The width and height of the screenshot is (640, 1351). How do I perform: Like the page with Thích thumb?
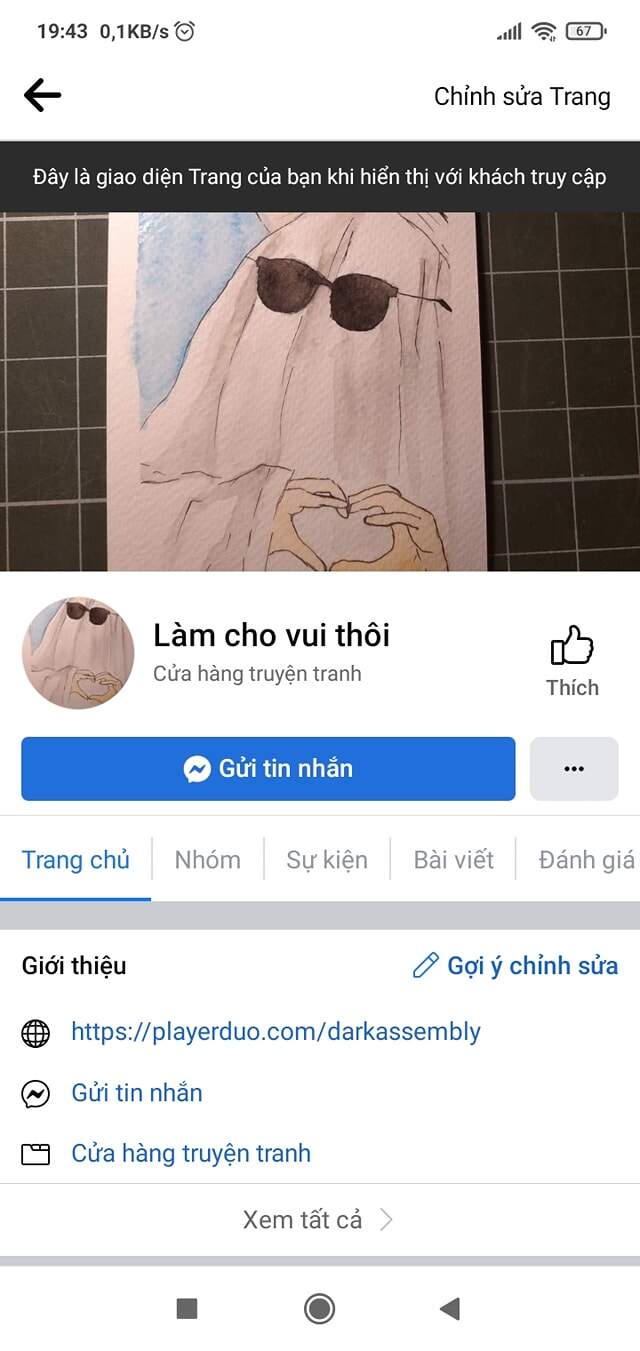point(572,660)
